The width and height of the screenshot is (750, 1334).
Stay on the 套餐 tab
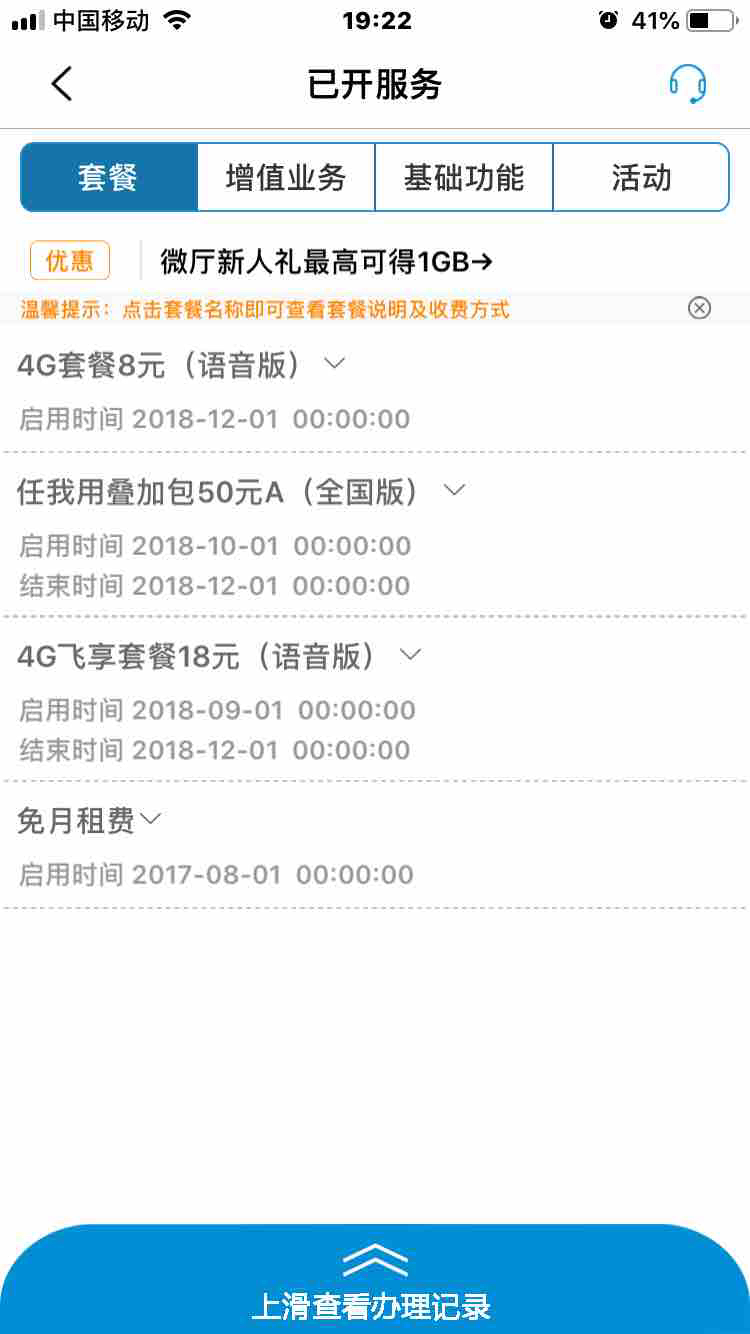[x=108, y=176]
